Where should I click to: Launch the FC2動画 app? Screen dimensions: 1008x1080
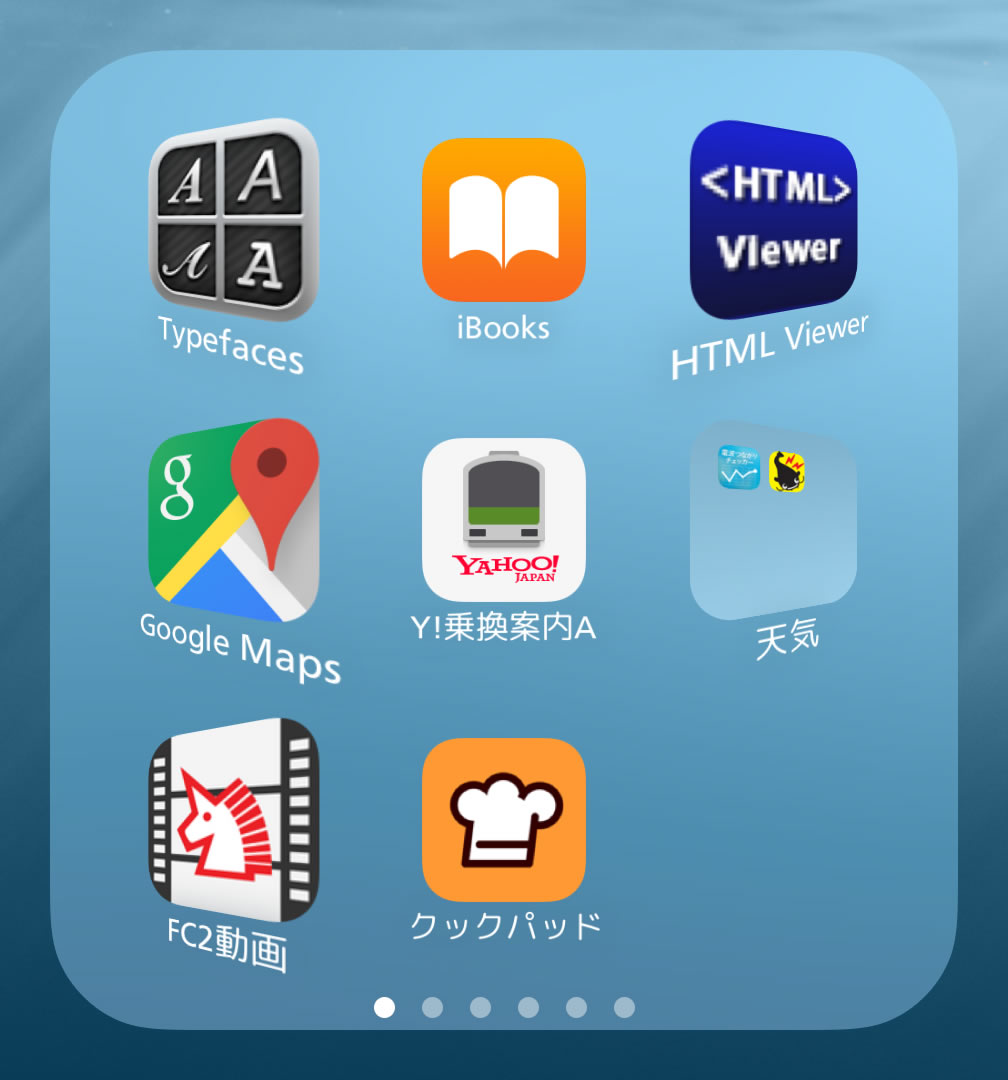[233, 820]
